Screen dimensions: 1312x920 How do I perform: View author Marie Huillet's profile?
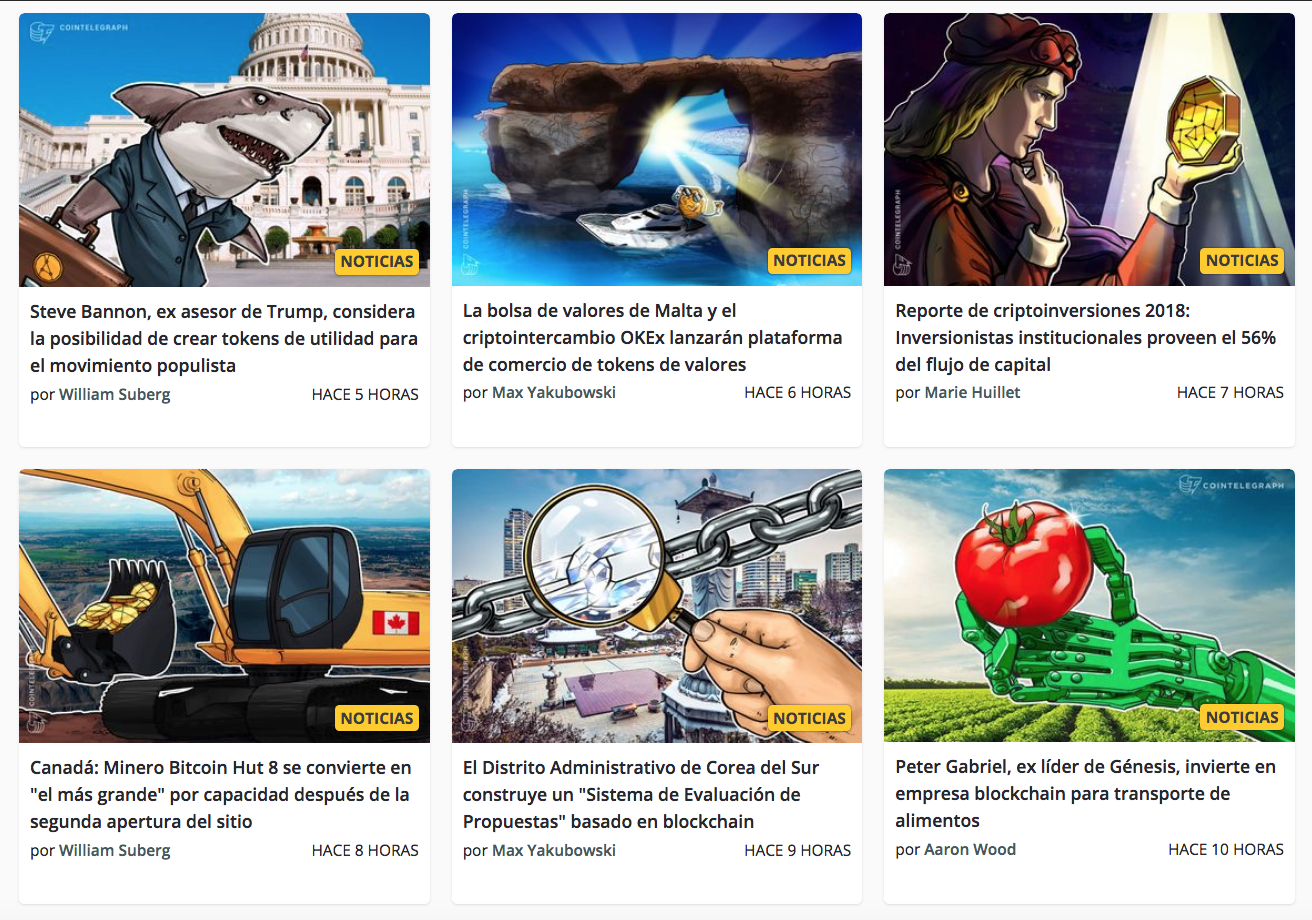point(972,392)
